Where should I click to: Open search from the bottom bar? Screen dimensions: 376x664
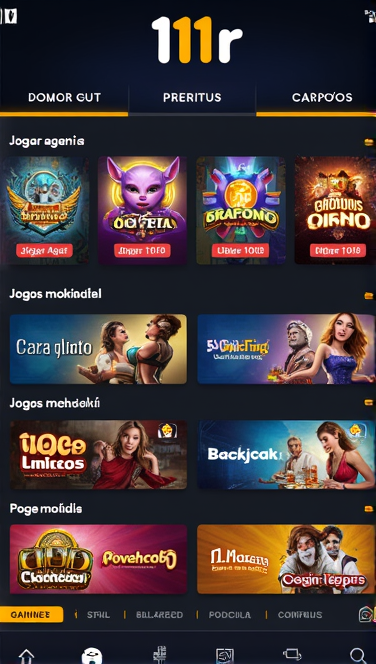(x=358, y=655)
